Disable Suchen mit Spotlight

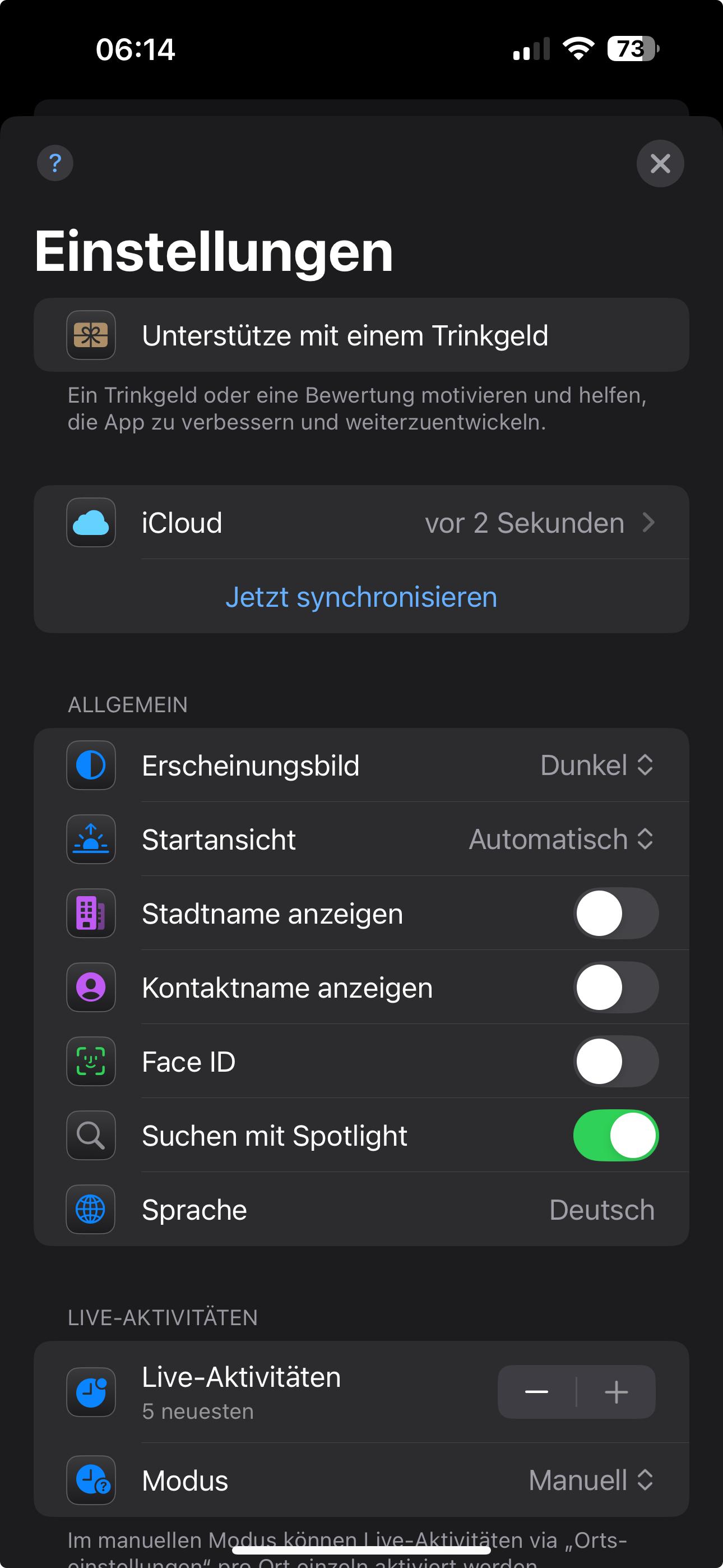point(616,1136)
